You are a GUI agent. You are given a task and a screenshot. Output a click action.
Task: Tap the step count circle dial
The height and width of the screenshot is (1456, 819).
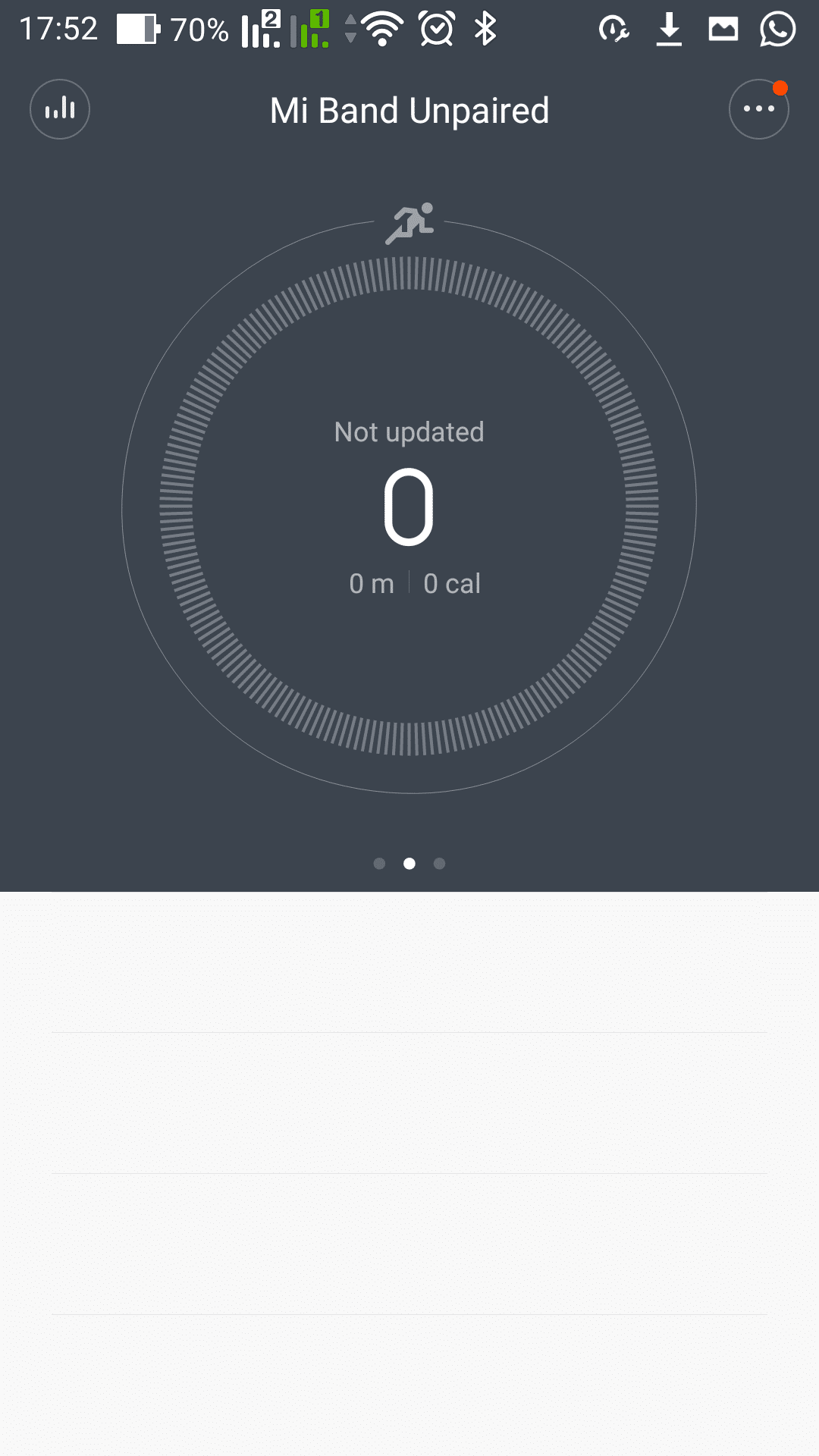point(409,507)
